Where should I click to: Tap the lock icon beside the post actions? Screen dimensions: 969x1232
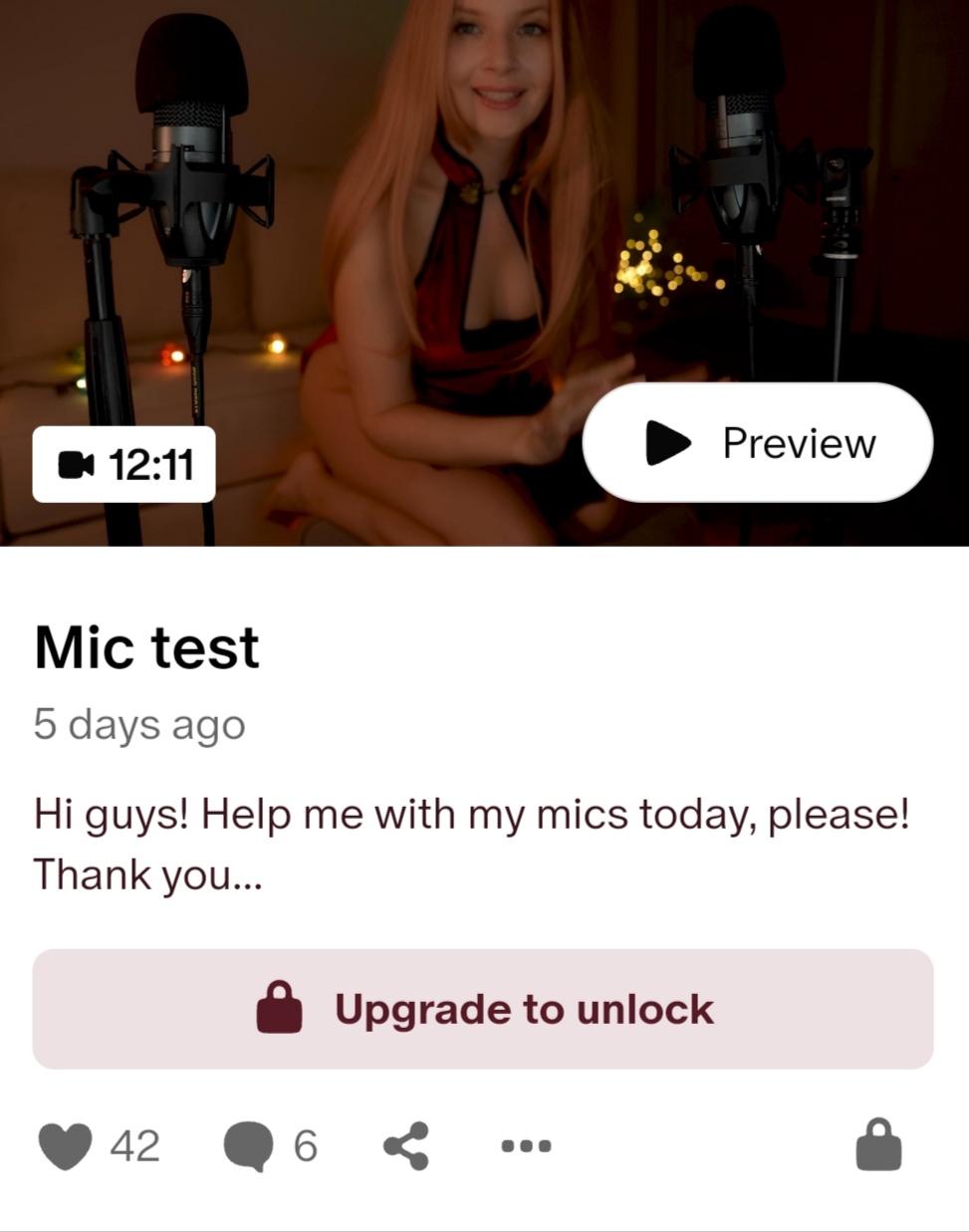tap(878, 1145)
